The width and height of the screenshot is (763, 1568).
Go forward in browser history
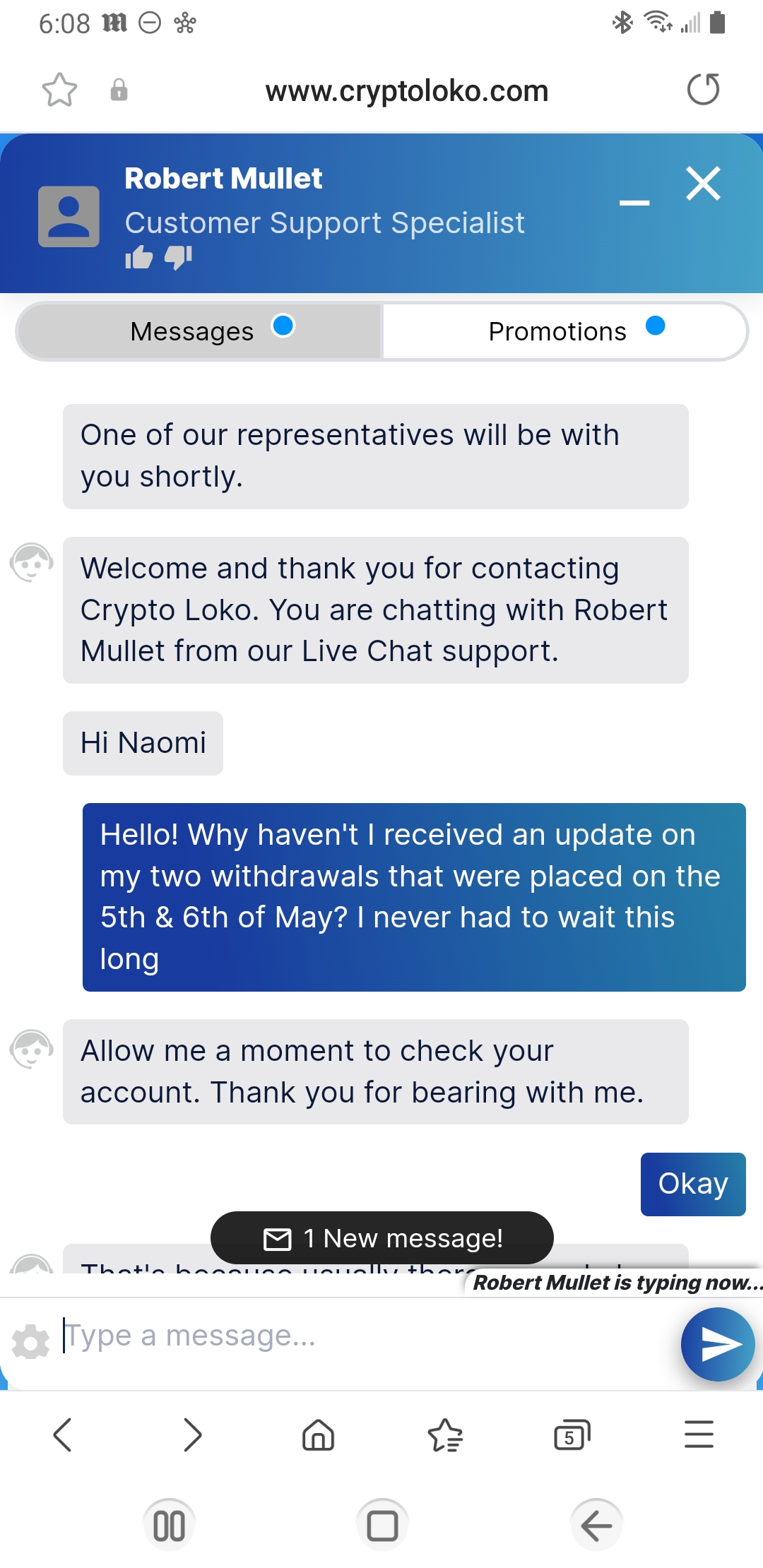coord(191,1435)
